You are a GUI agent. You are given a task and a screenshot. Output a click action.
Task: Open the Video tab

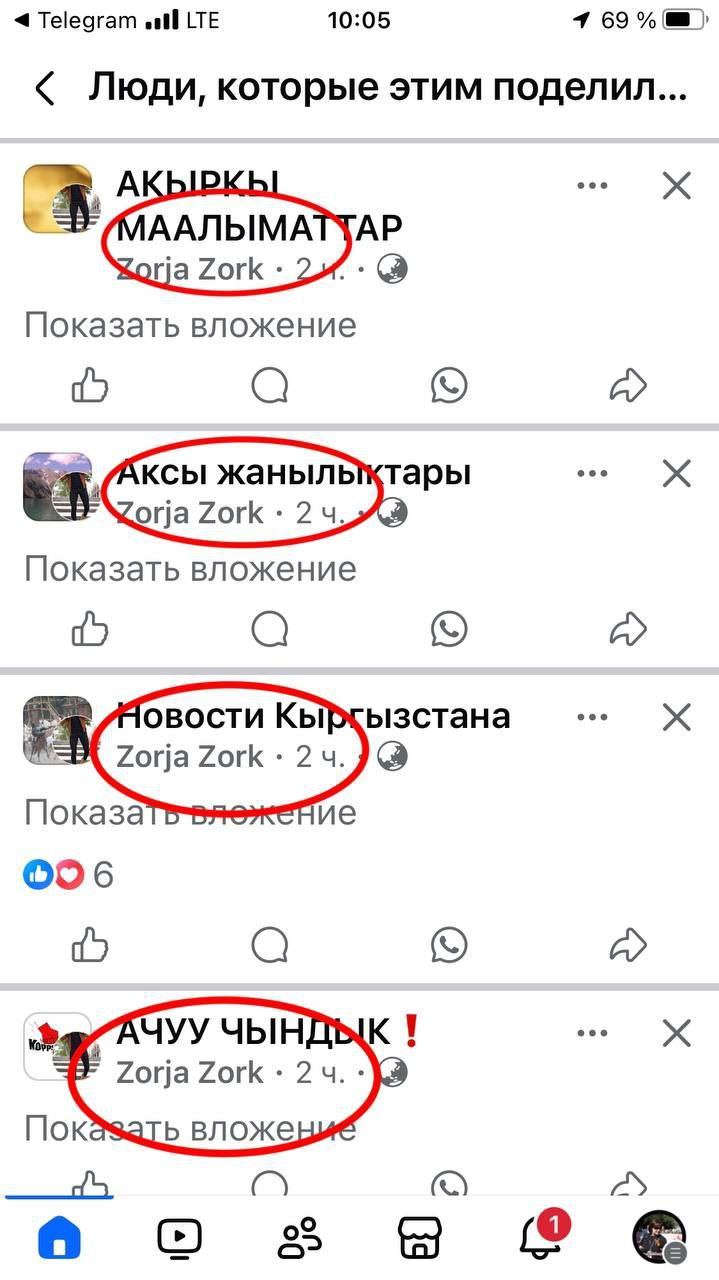pos(179,1239)
